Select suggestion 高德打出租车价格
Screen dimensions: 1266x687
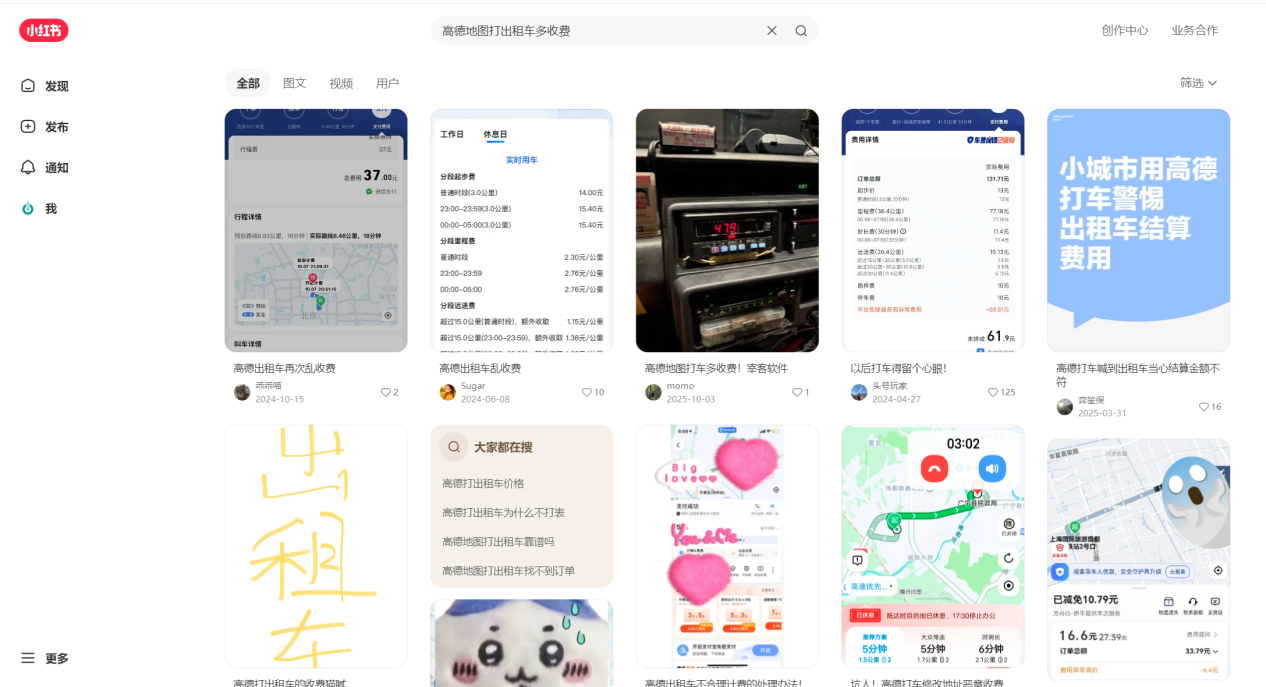[483, 483]
